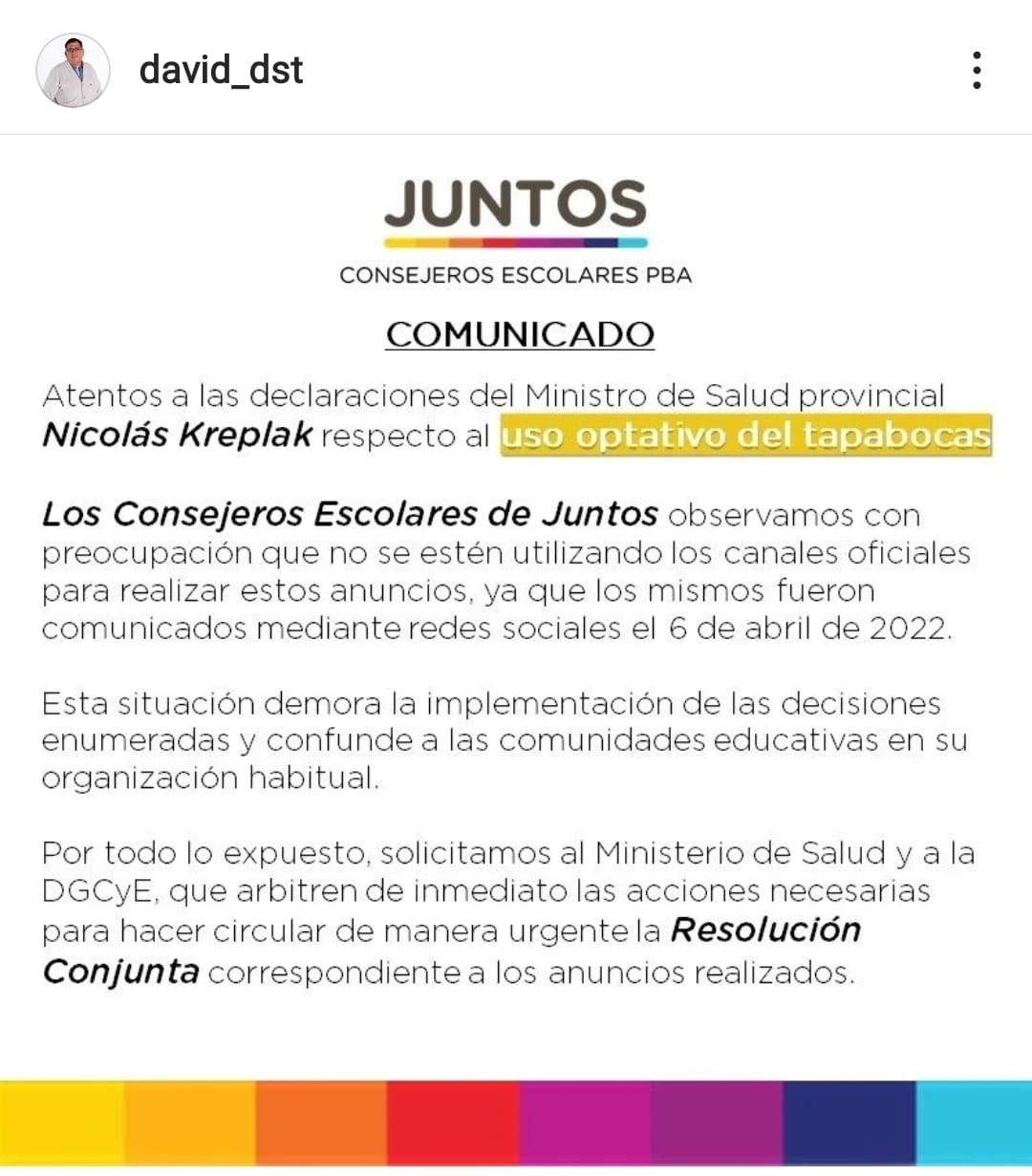Open the david_dst username link

coord(221,70)
